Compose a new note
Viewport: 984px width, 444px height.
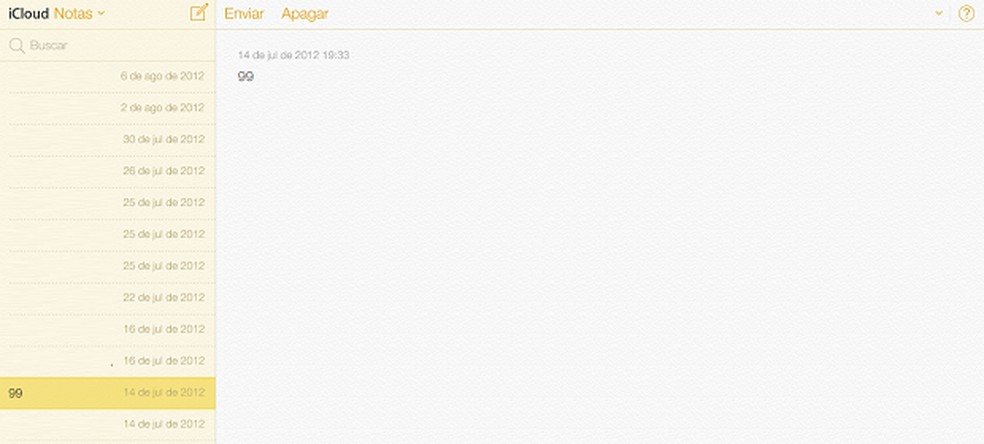pos(199,13)
